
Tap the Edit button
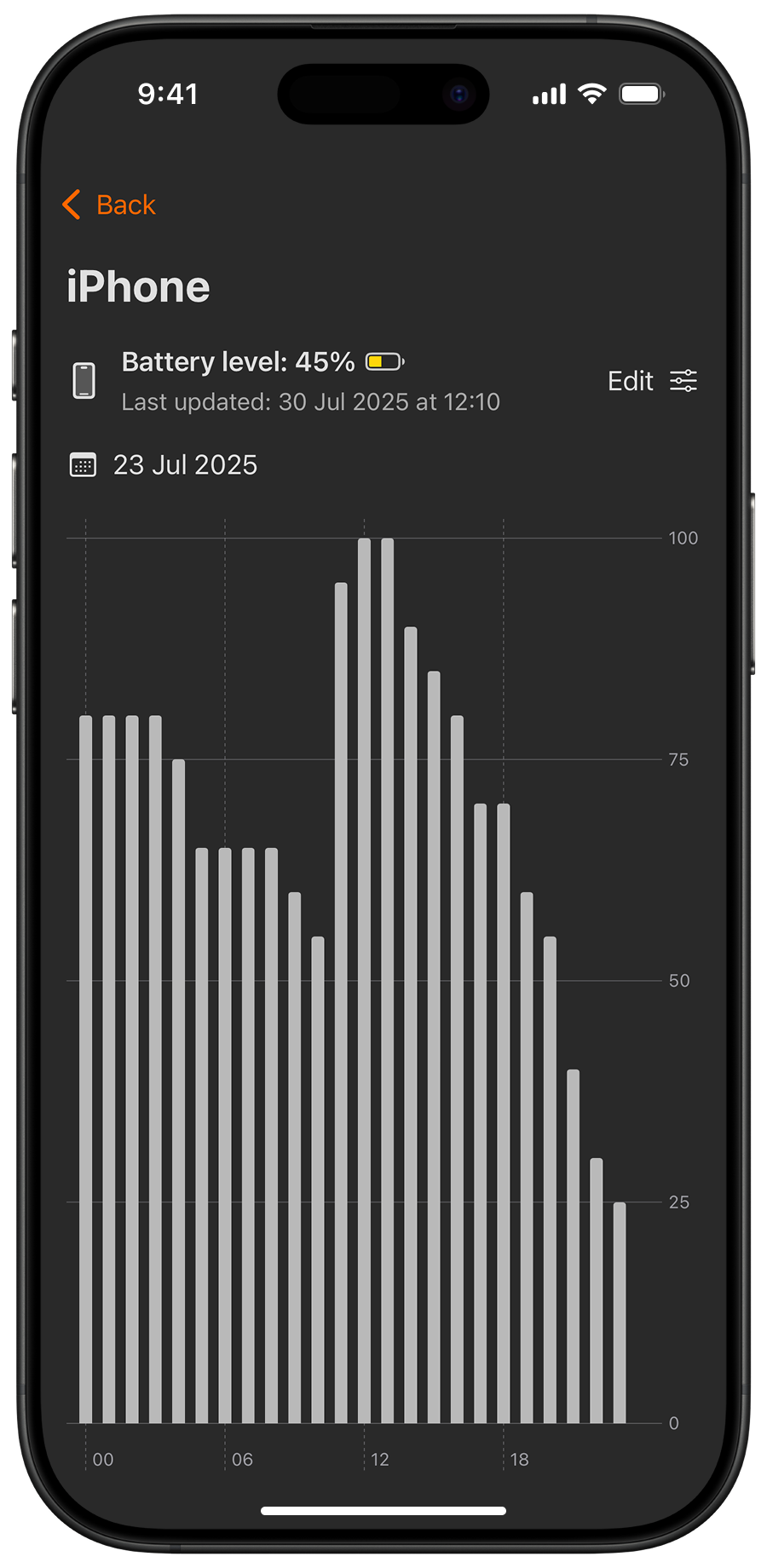652,381
